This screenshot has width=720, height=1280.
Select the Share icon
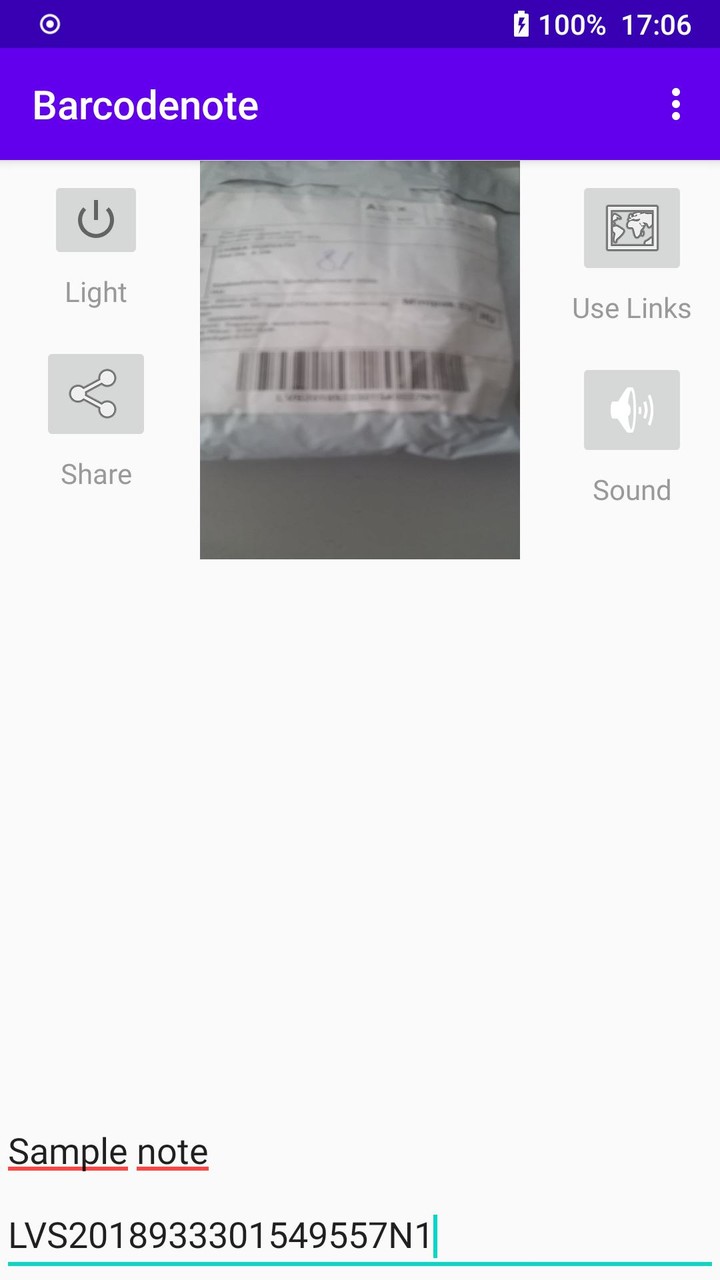click(95, 393)
